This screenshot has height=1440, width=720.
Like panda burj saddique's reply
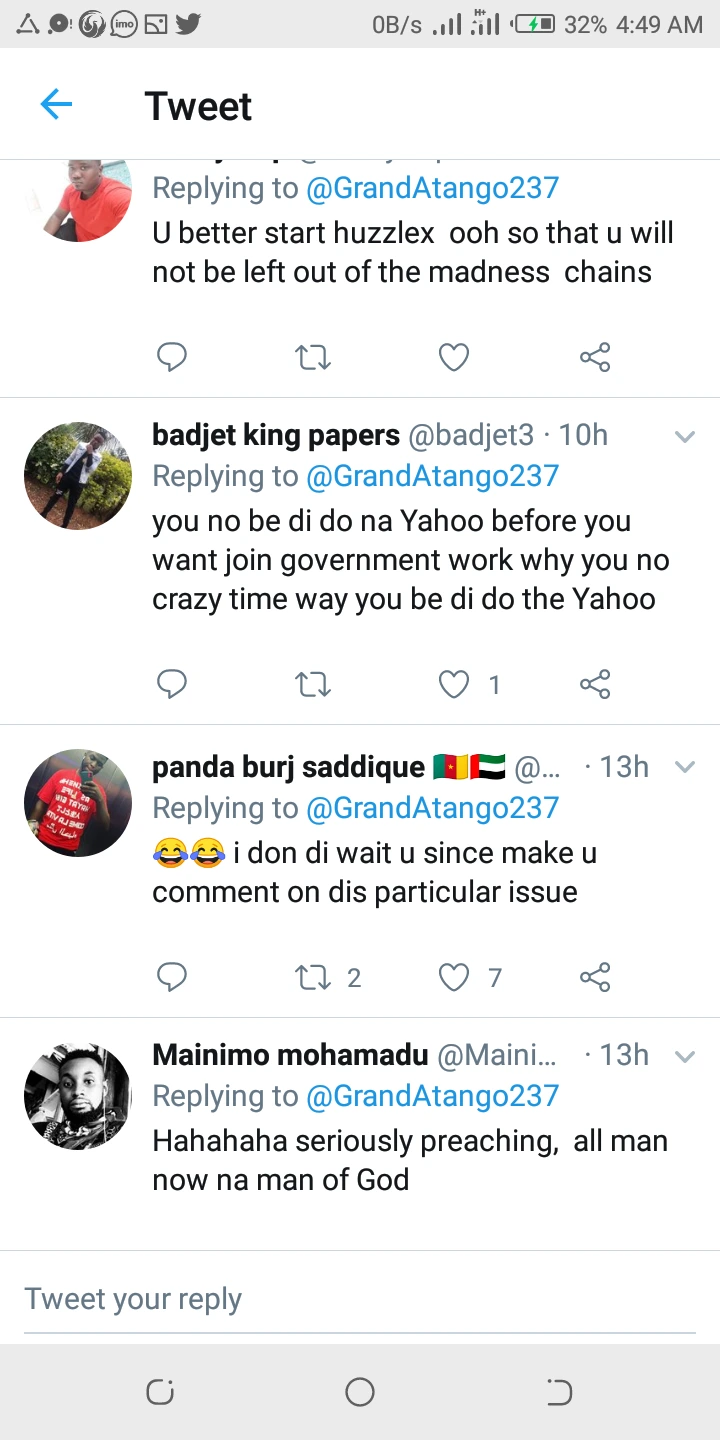point(454,977)
